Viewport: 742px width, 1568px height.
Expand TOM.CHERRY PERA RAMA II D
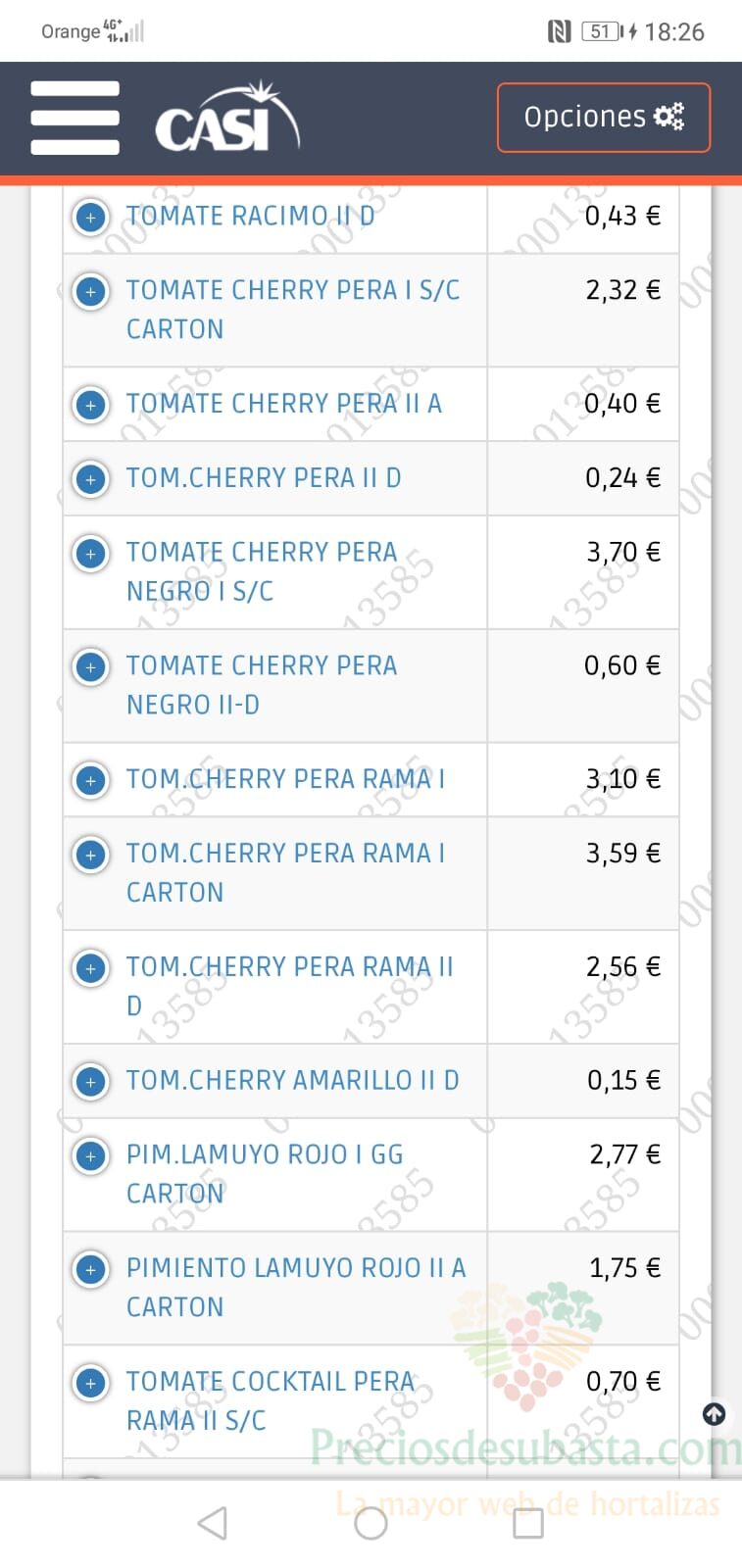point(91,968)
